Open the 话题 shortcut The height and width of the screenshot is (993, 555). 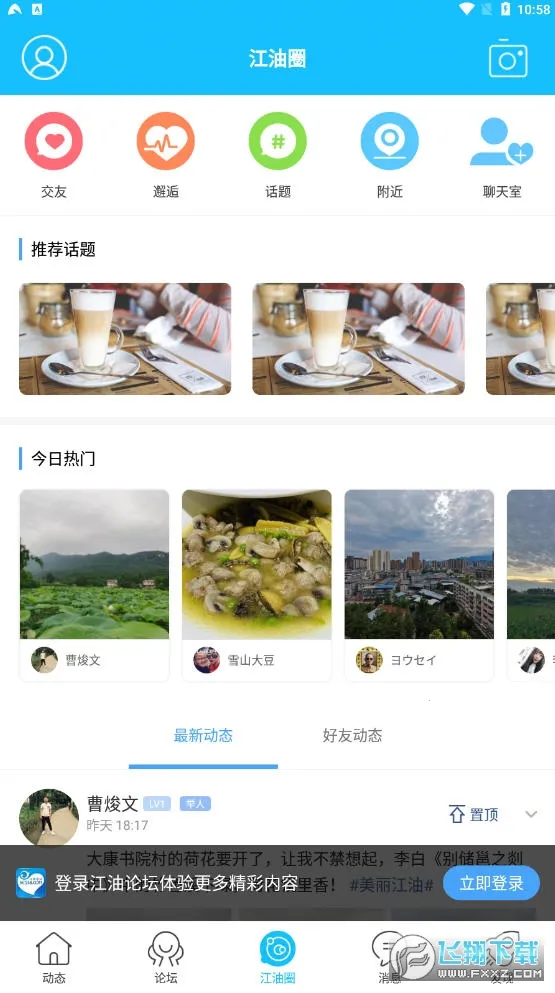(278, 155)
